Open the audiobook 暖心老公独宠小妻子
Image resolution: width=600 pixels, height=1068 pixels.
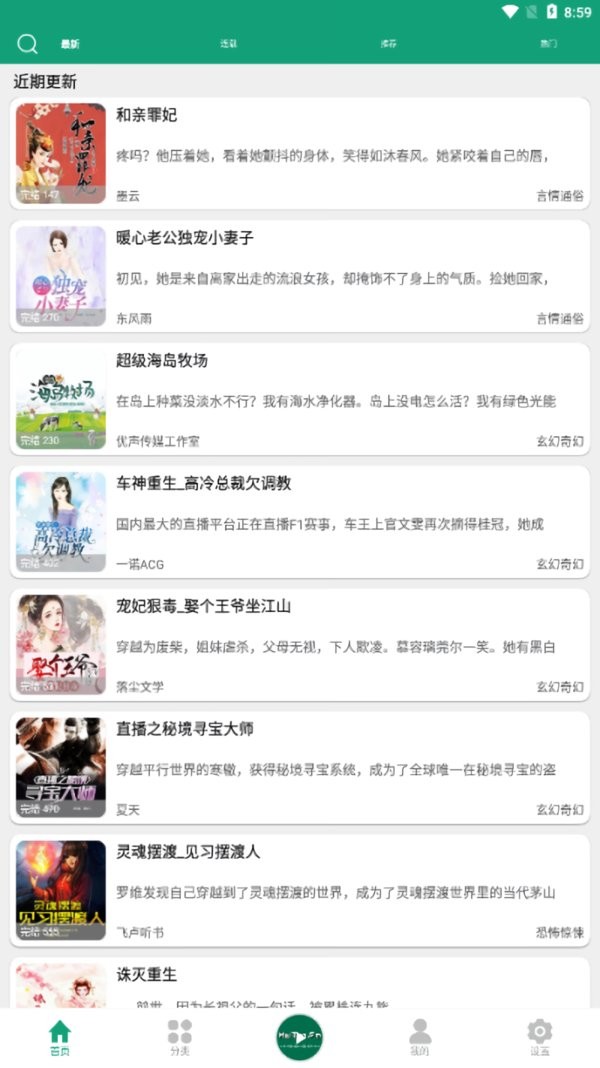pos(300,276)
